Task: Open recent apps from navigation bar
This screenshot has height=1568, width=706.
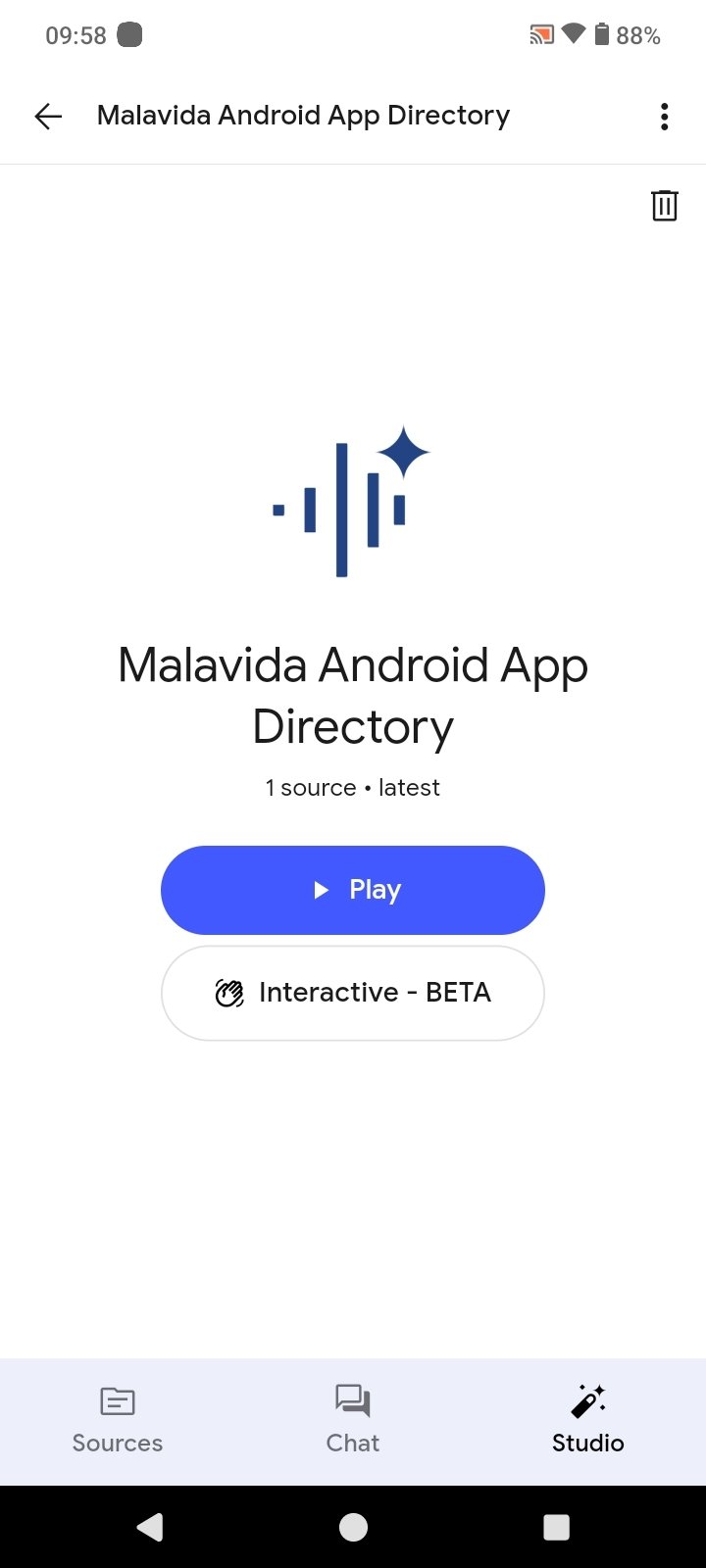Action: click(x=556, y=1527)
